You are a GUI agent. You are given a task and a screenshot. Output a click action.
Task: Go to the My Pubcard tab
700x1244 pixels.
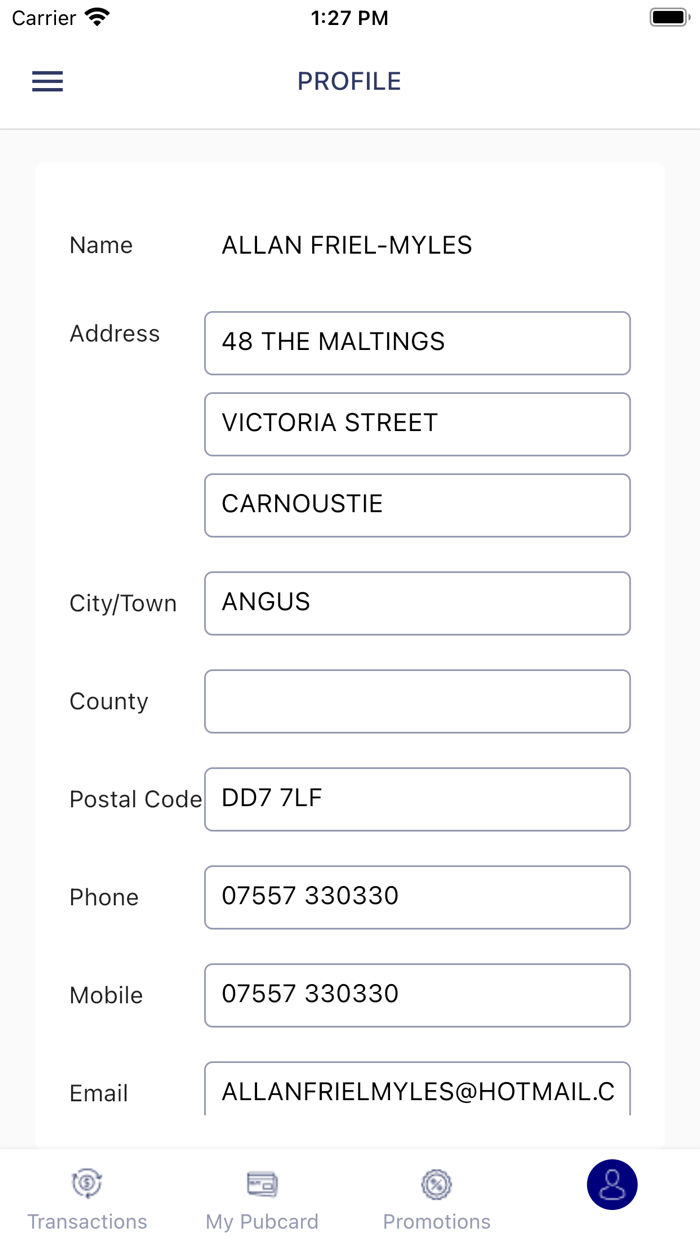pyautogui.click(x=262, y=1200)
